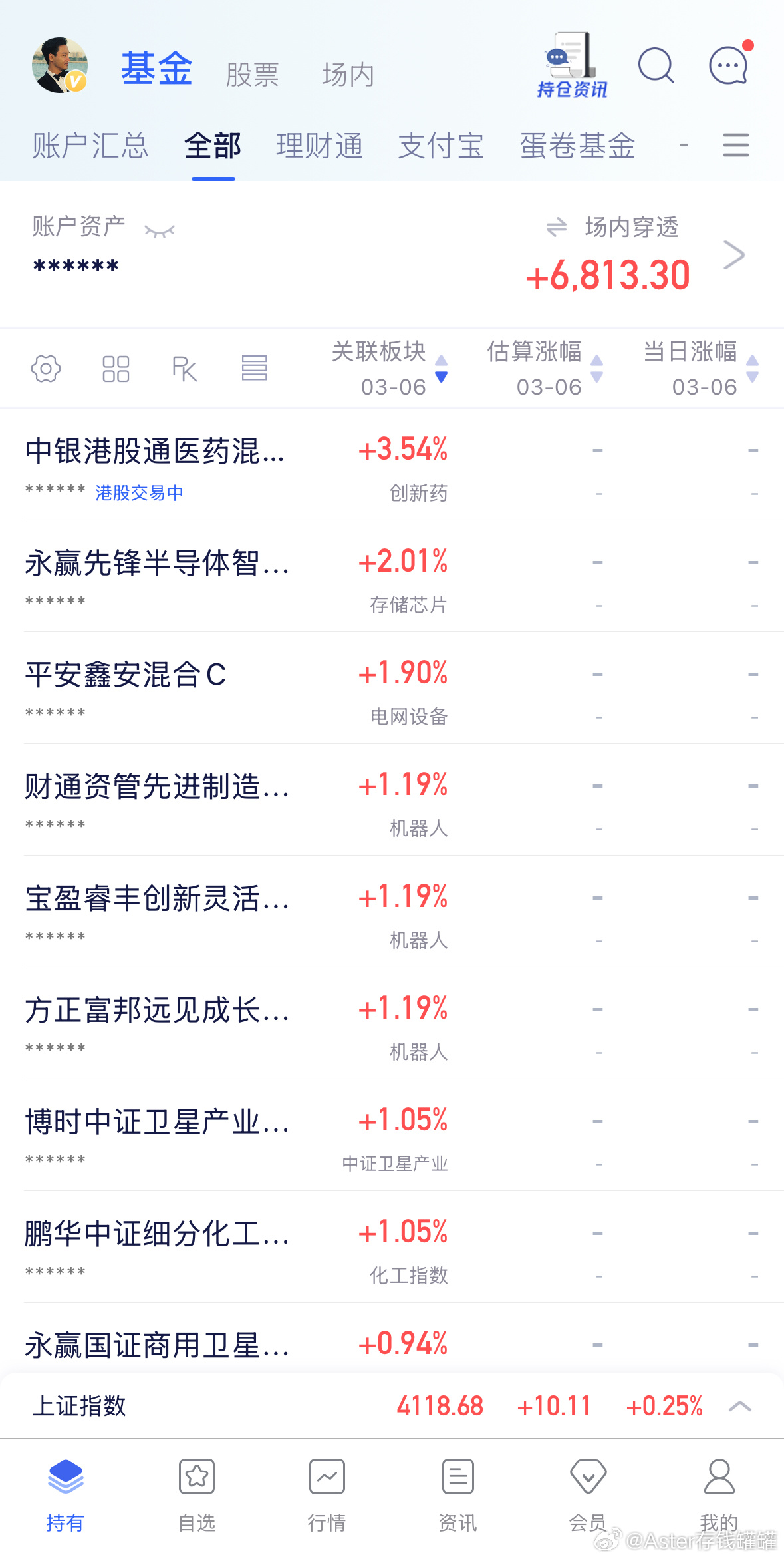The image size is (784, 1559).
Task: Open the fund PK comparison tool
Action: [x=185, y=368]
